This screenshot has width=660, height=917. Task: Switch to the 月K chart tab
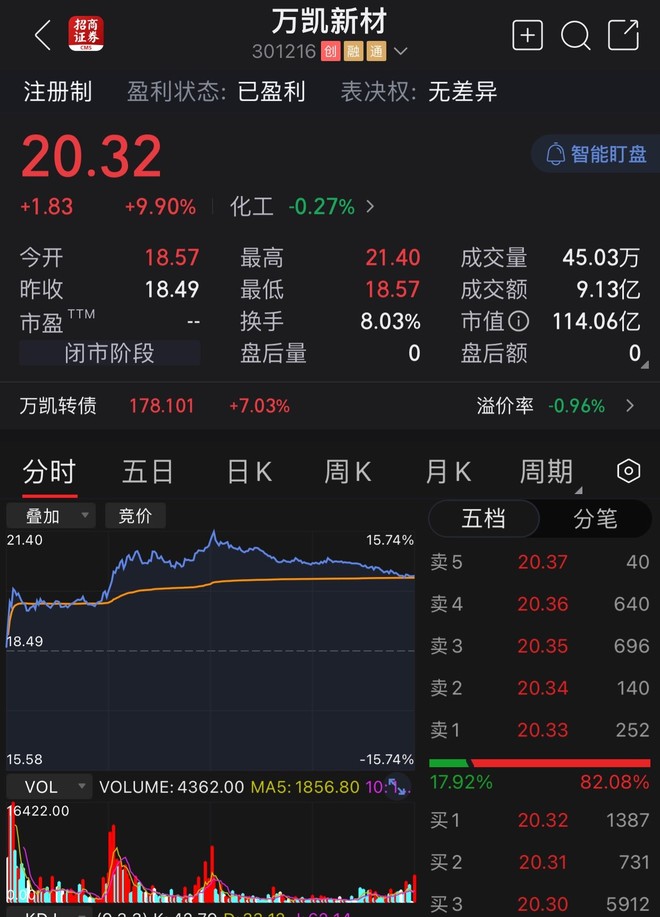click(x=448, y=471)
